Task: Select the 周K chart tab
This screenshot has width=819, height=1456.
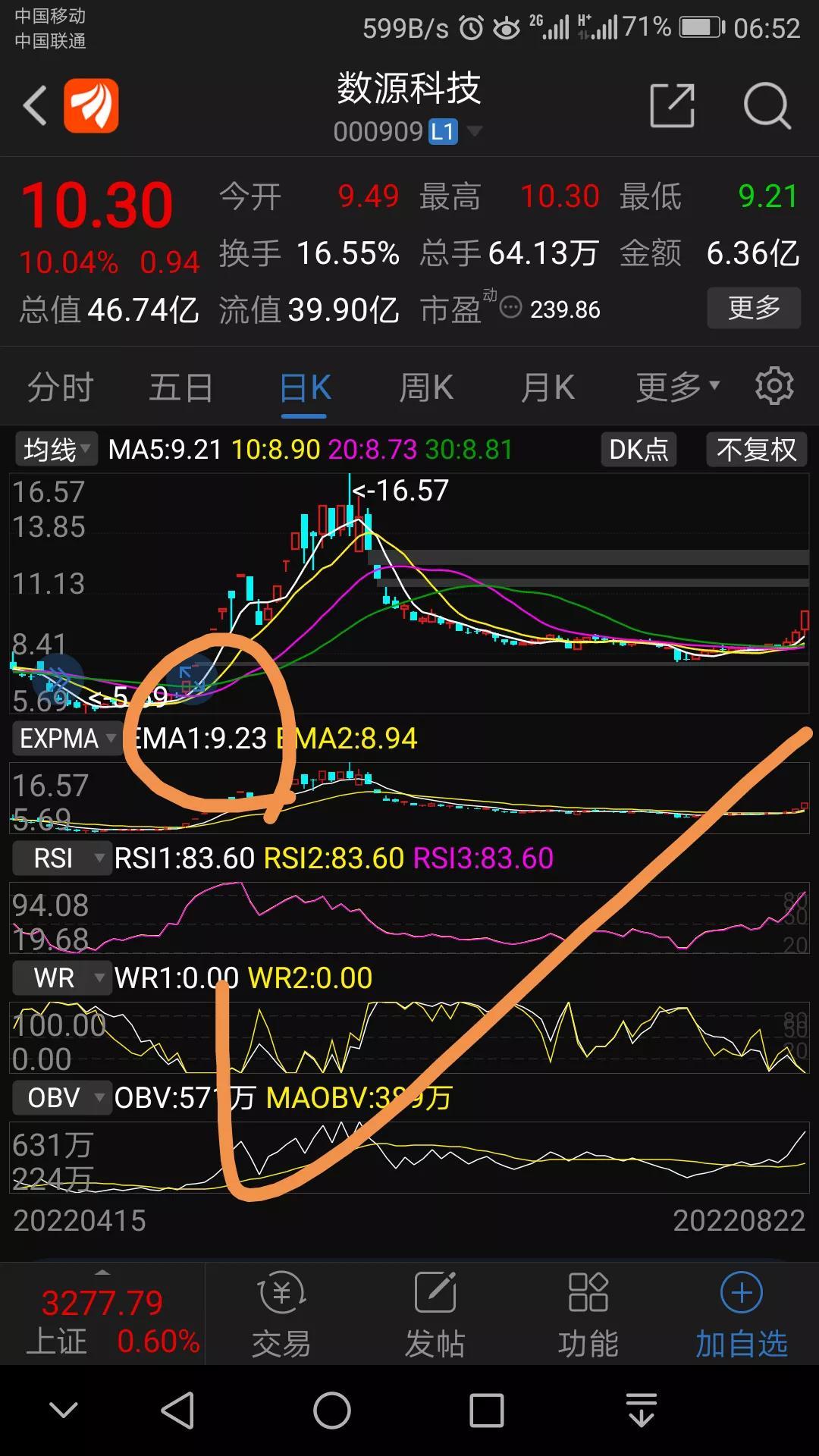Action: point(426,388)
